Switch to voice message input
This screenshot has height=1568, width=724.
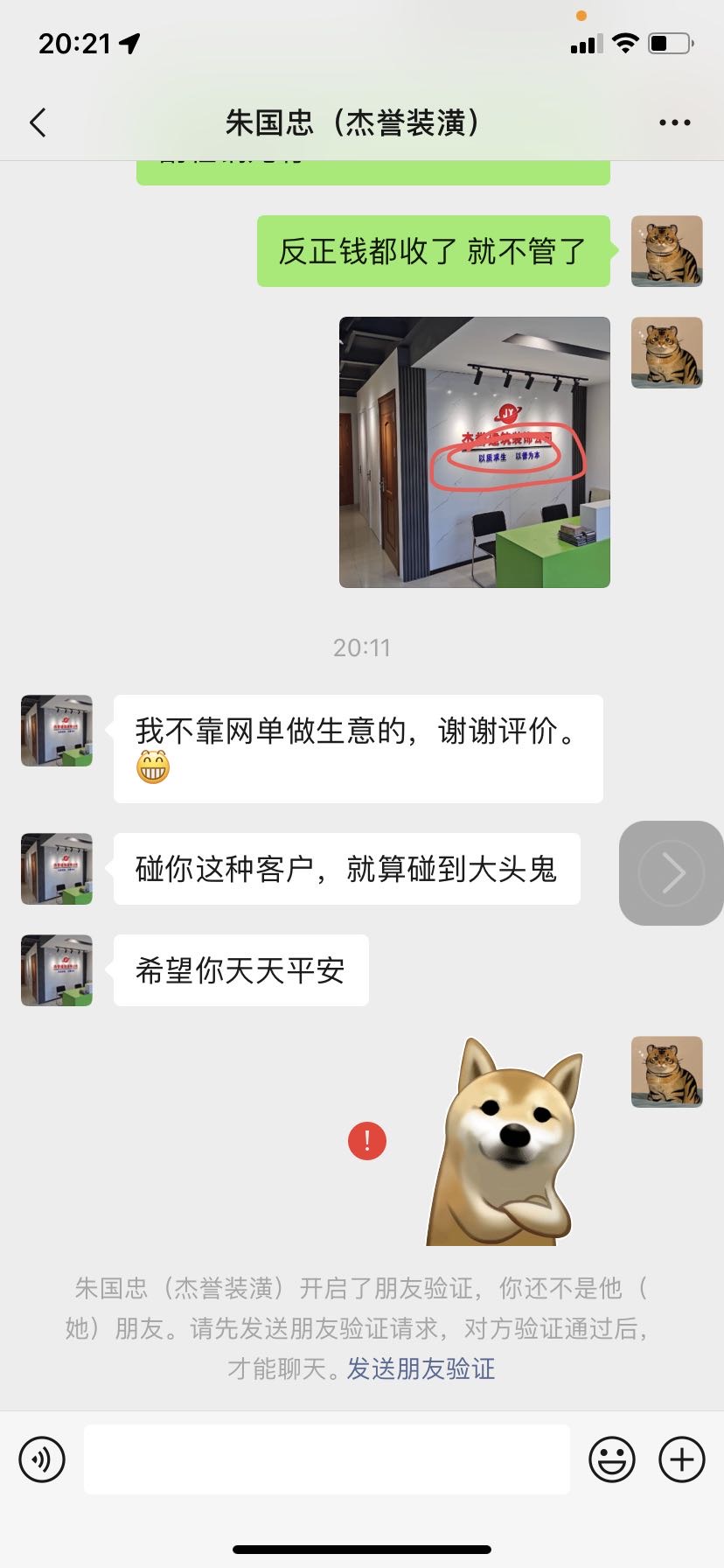tap(42, 1459)
